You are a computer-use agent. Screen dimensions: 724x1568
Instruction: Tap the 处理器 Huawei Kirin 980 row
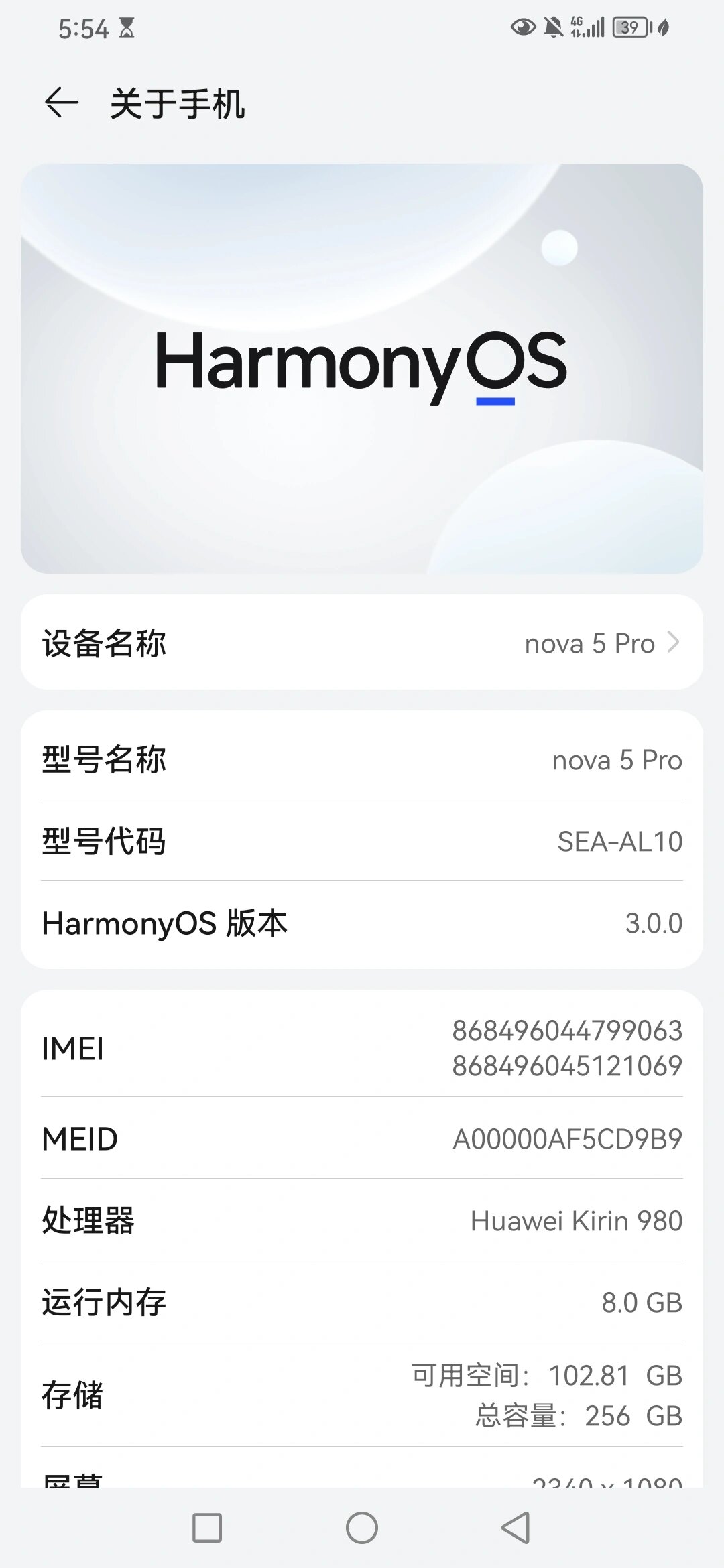coord(362,1221)
